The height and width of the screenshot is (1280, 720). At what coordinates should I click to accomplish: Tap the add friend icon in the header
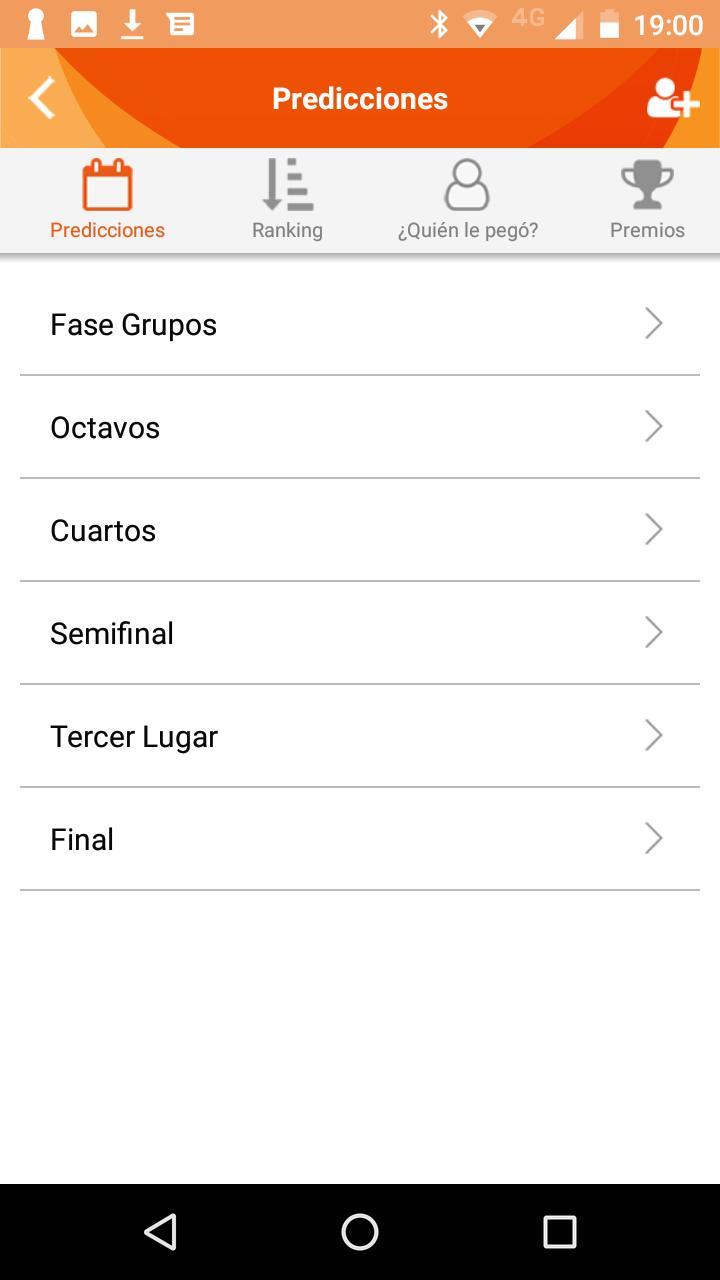[x=672, y=97]
